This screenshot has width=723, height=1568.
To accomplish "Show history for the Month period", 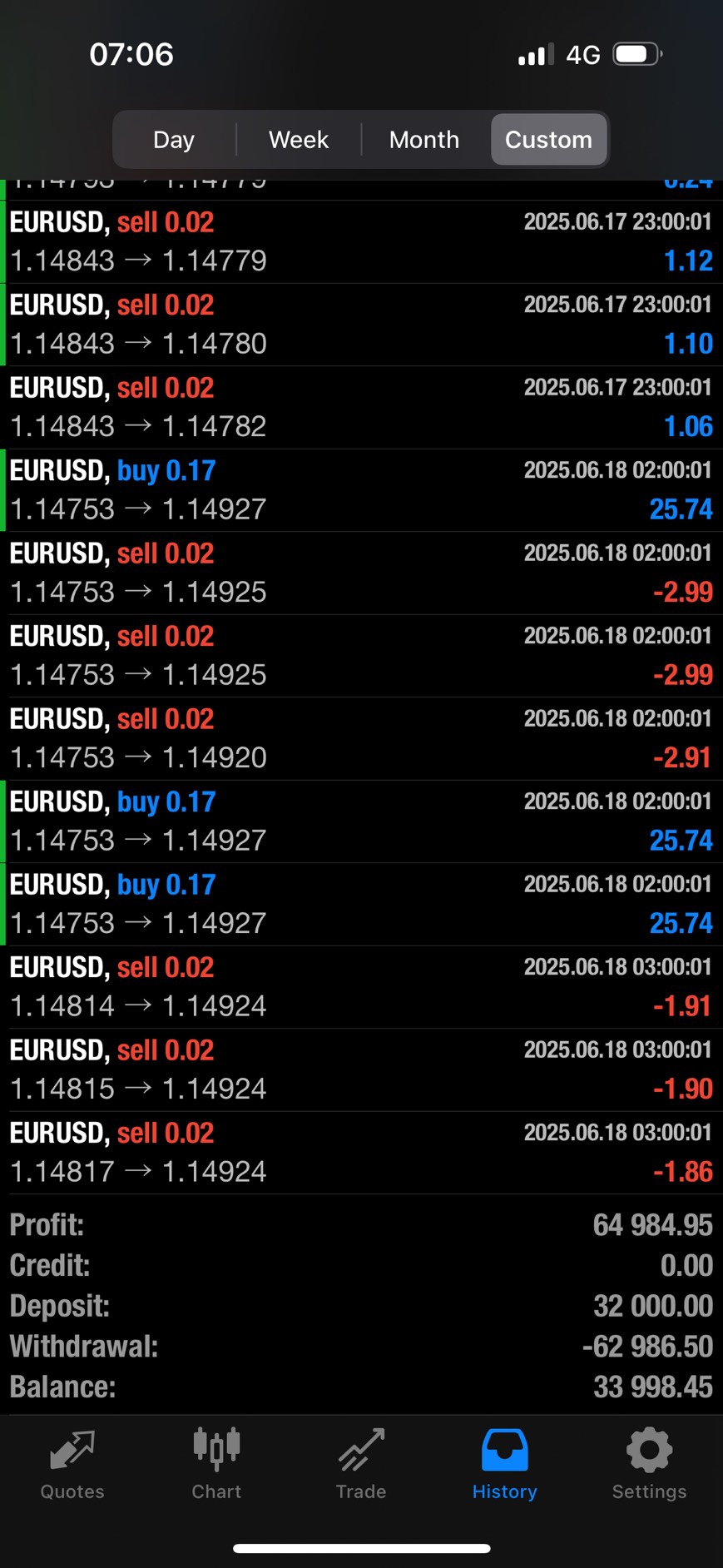I will coord(423,140).
